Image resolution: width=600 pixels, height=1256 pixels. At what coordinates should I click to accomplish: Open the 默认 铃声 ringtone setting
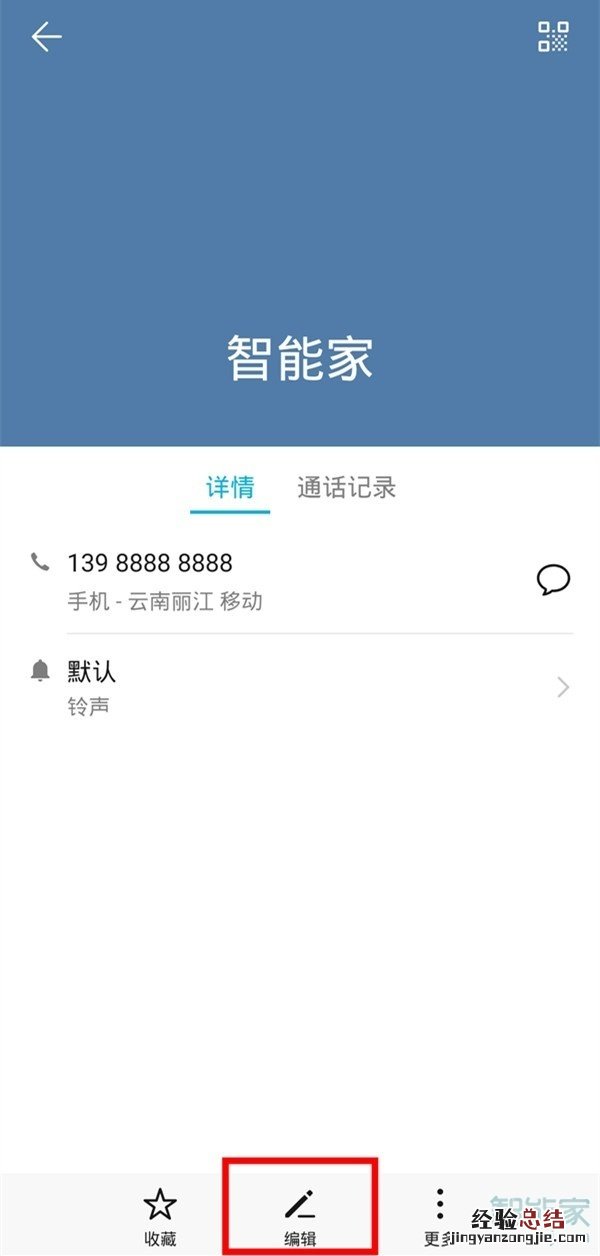(x=300, y=686)
